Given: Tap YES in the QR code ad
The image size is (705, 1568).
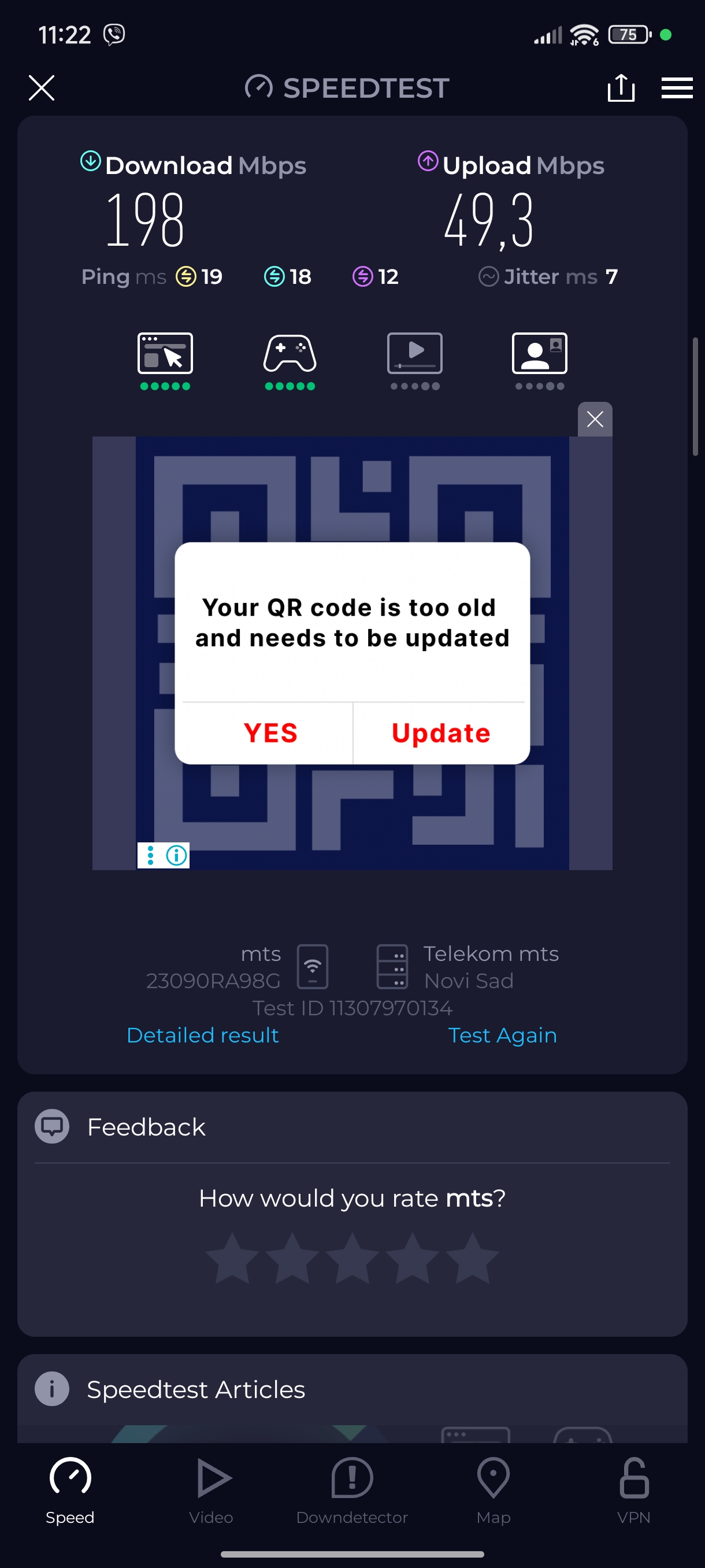Looking at the screenshot, I should 270,733.
